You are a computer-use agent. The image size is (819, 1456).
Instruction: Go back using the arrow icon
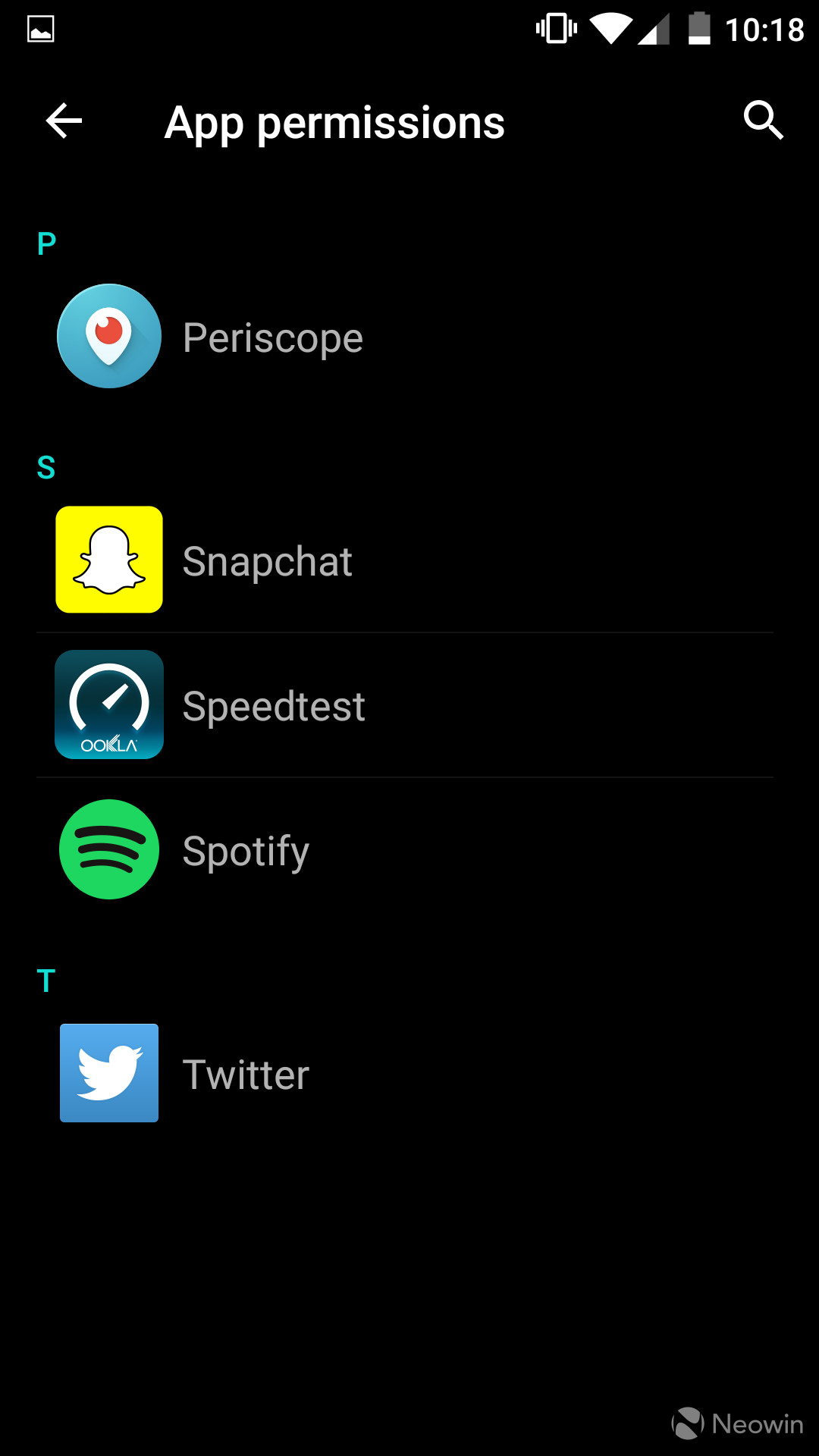tap(64, 121)
